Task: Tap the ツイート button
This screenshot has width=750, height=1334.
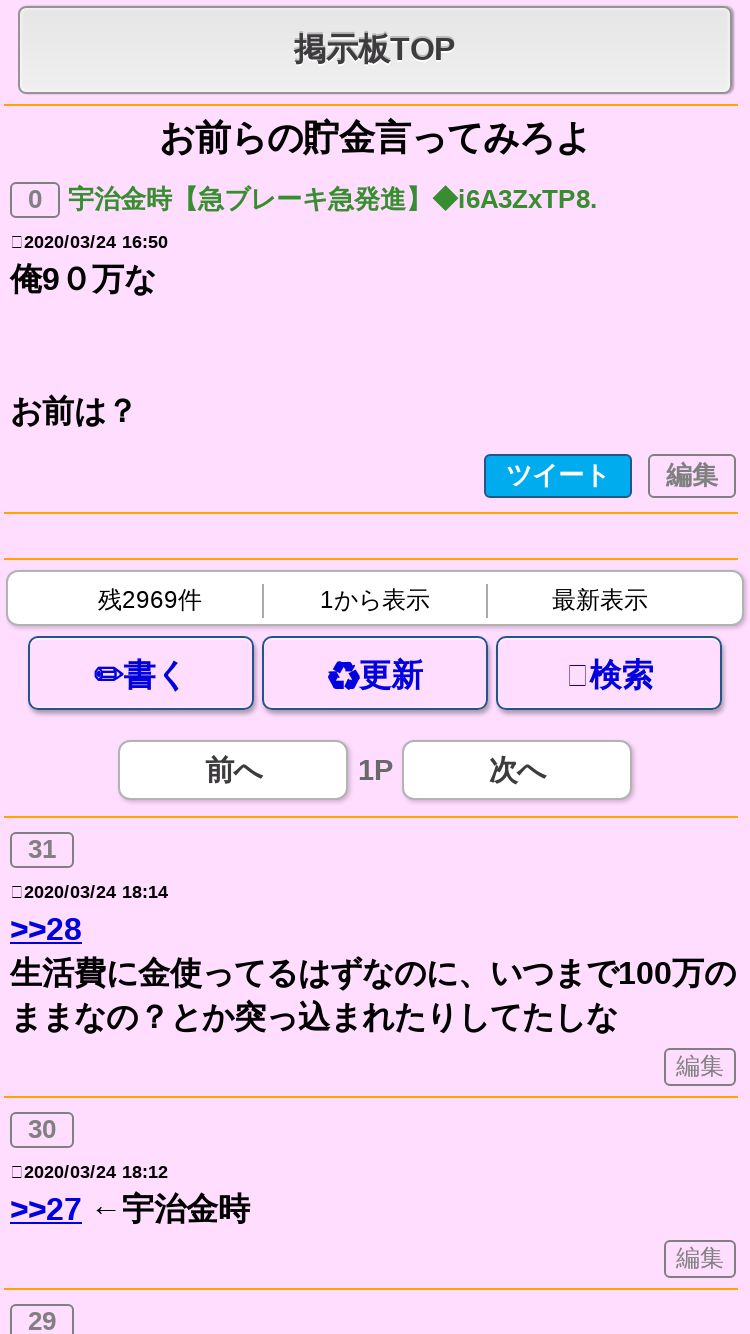Action: (557, 476)
